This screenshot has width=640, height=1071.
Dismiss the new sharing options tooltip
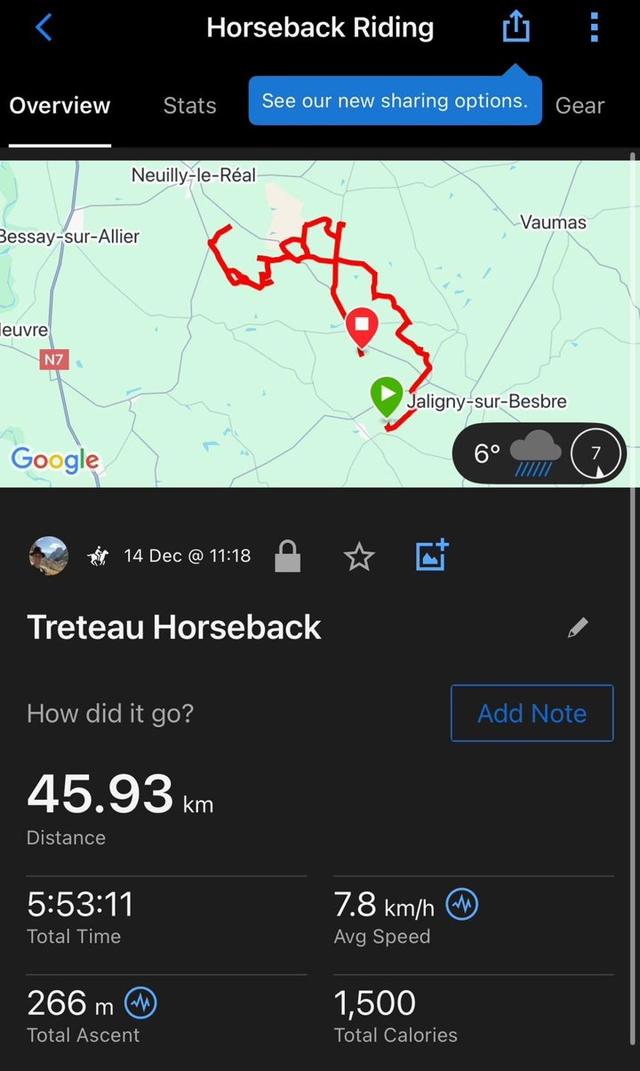(x=394, y=101)
